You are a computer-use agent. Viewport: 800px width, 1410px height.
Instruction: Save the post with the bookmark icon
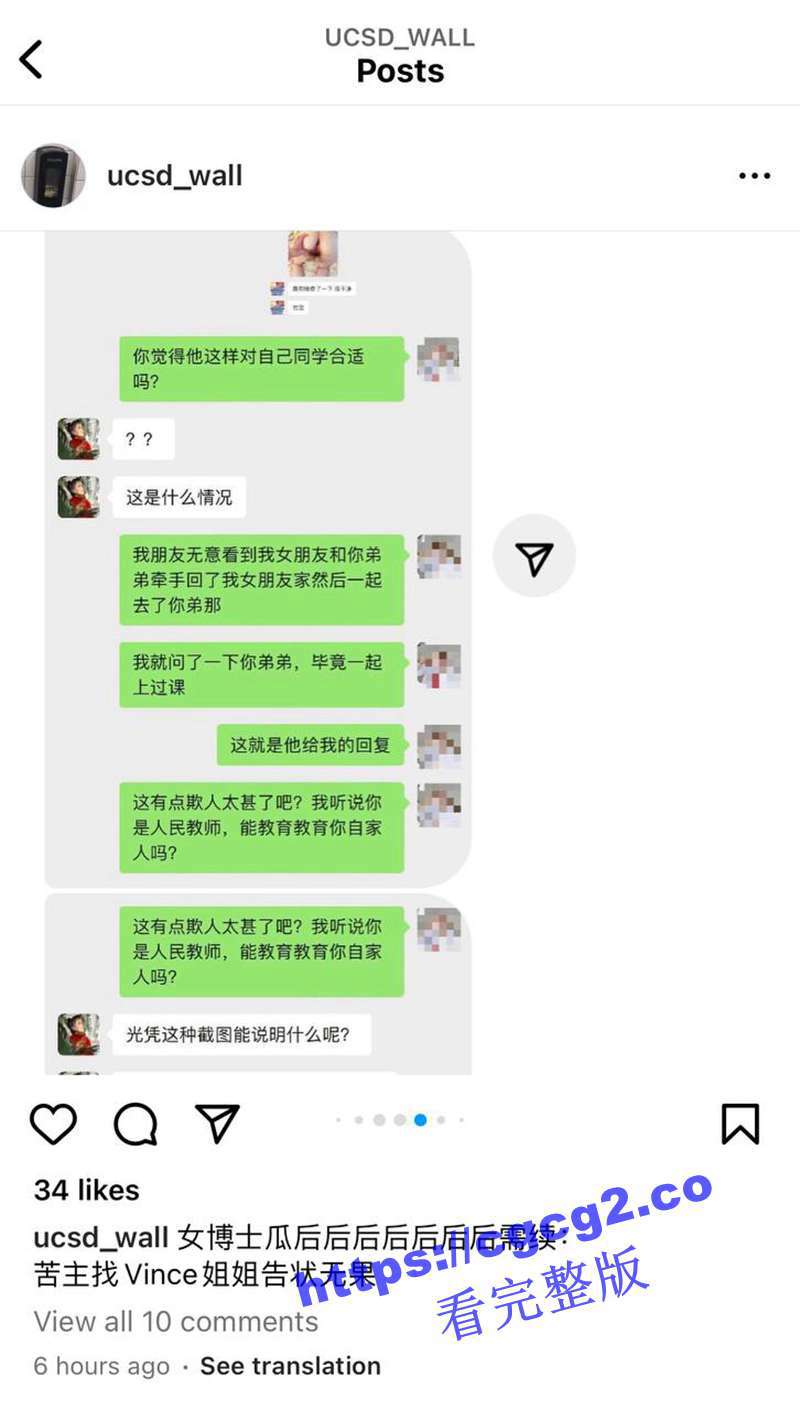pos(740,1124)
